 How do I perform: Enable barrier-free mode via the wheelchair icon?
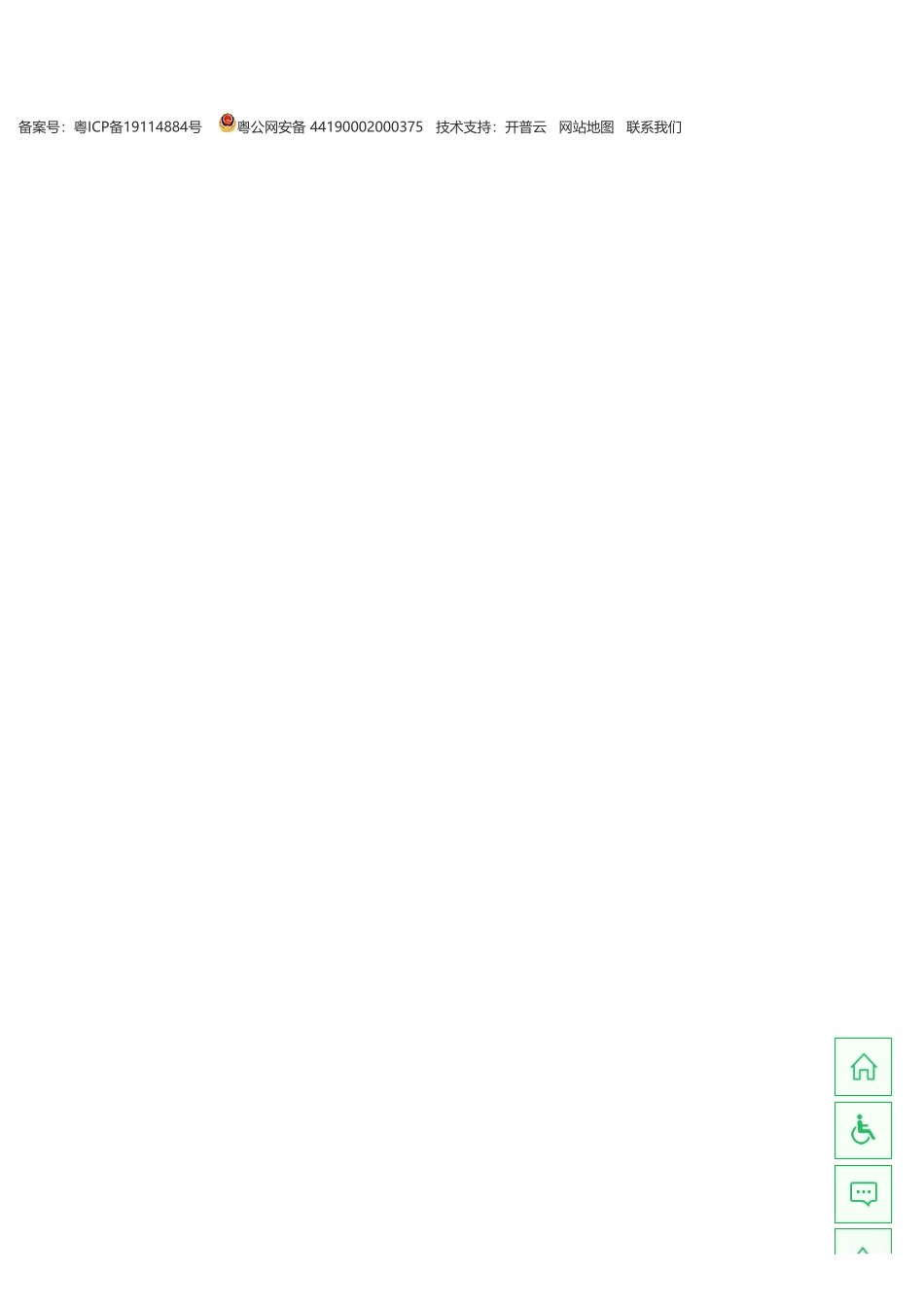(863, 1130)
